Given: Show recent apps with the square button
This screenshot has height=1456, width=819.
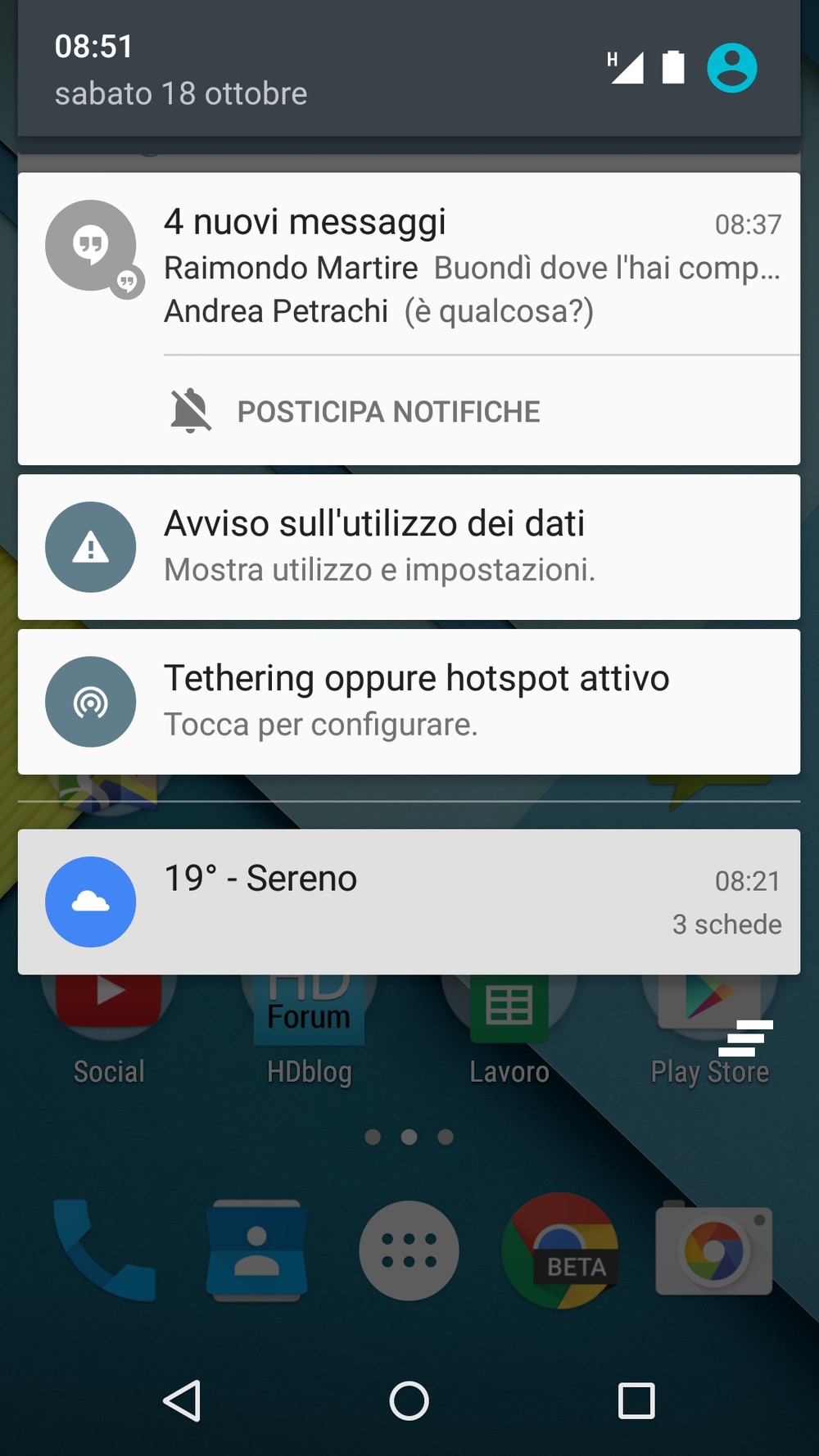Looking at the screenshot, I should point(636,1400).
